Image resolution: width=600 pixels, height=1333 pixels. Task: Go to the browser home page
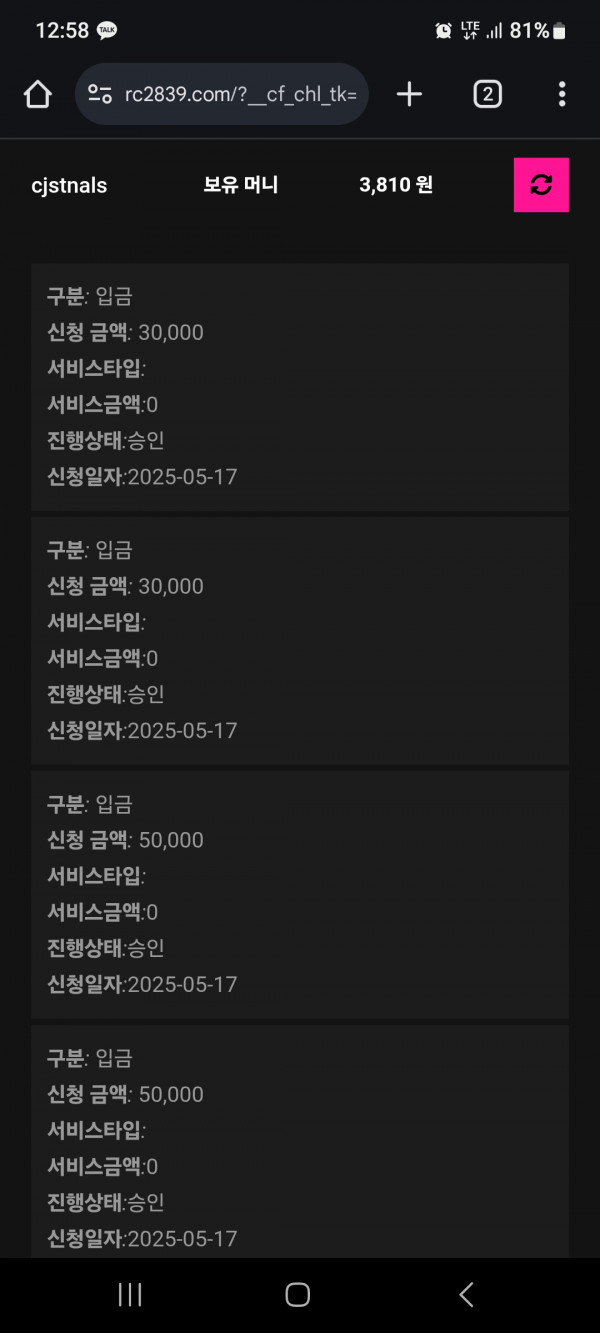coord(37,95)
